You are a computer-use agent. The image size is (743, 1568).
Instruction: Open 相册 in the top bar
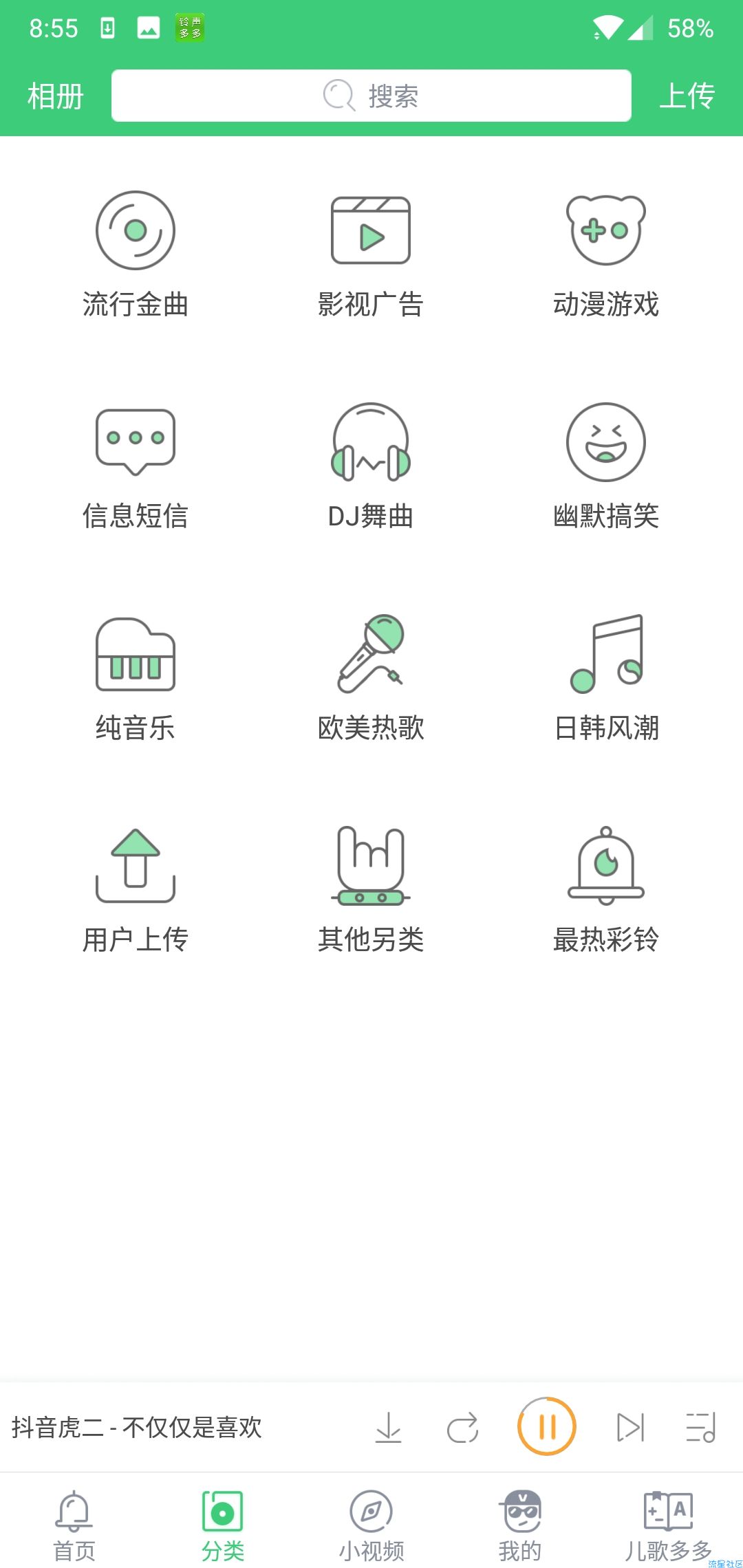(56, 96)
